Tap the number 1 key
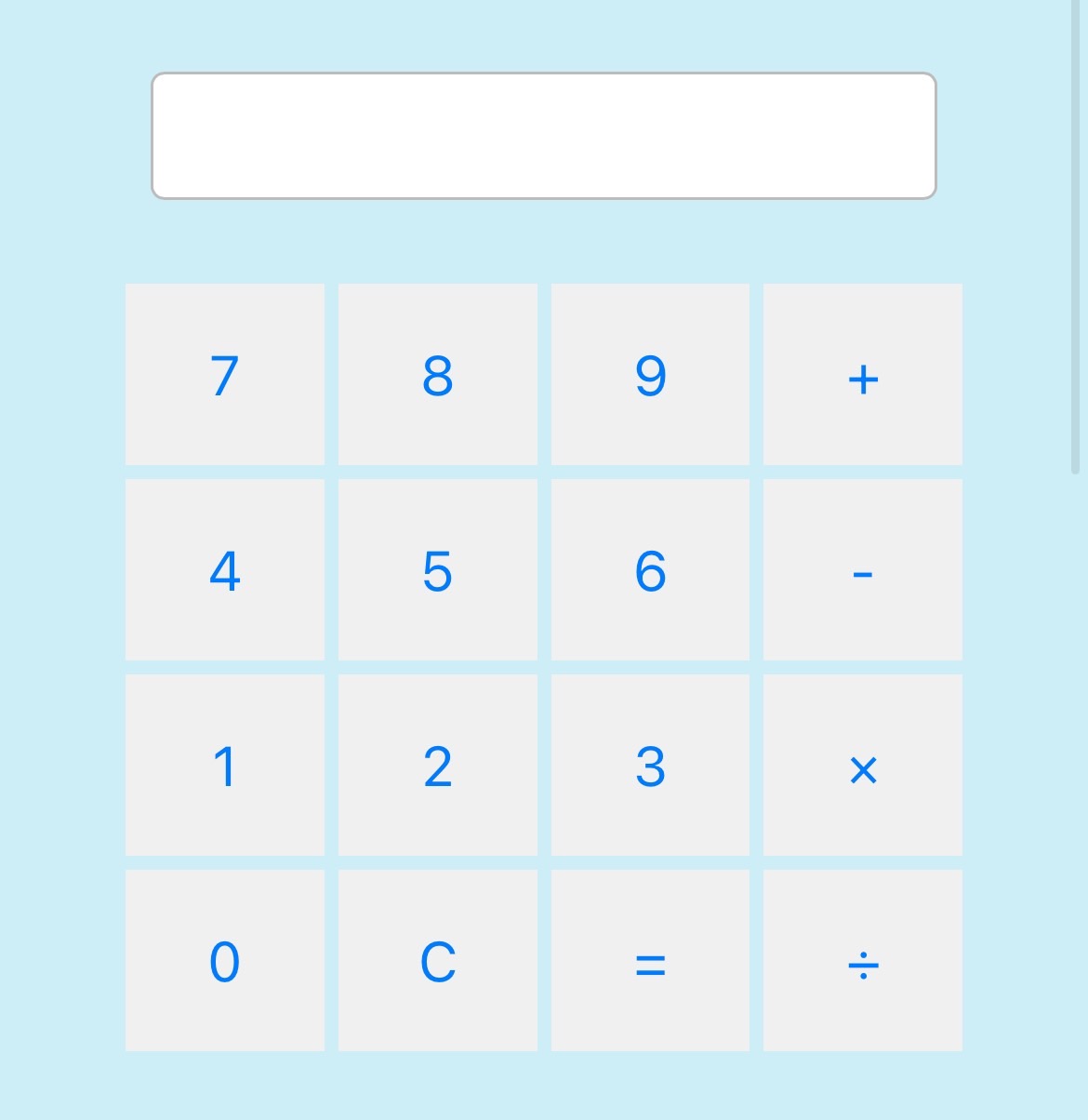 tap(225, 766)
